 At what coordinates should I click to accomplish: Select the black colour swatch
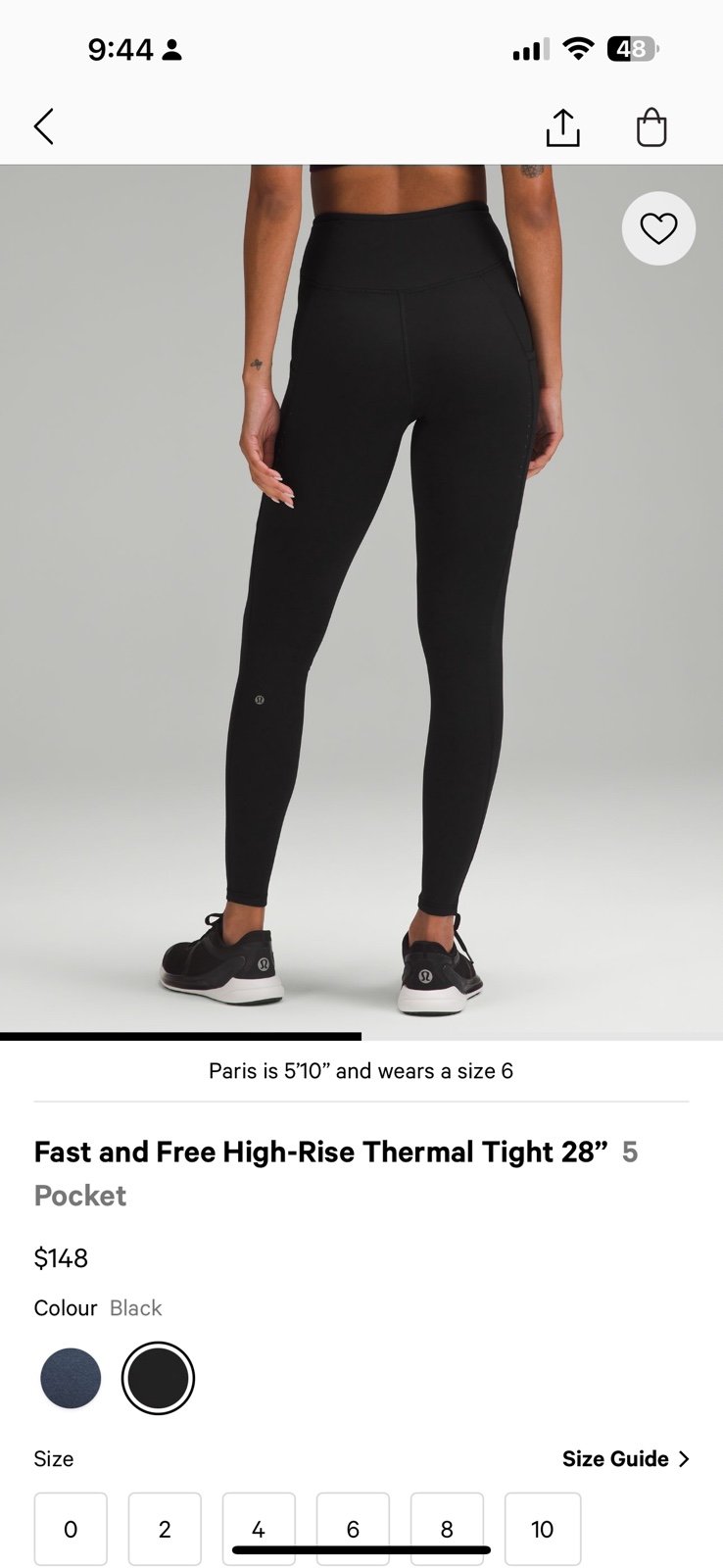(x=158, y=1378)
